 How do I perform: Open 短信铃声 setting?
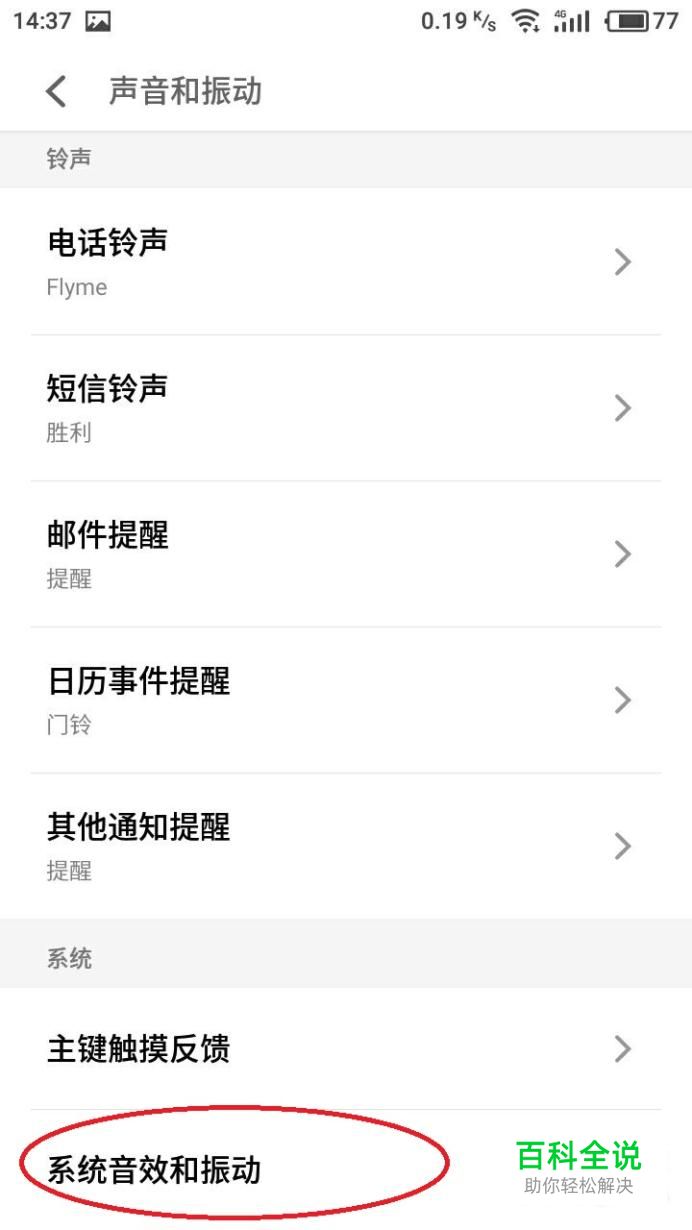pyautogui.click(x=346, y=408)
